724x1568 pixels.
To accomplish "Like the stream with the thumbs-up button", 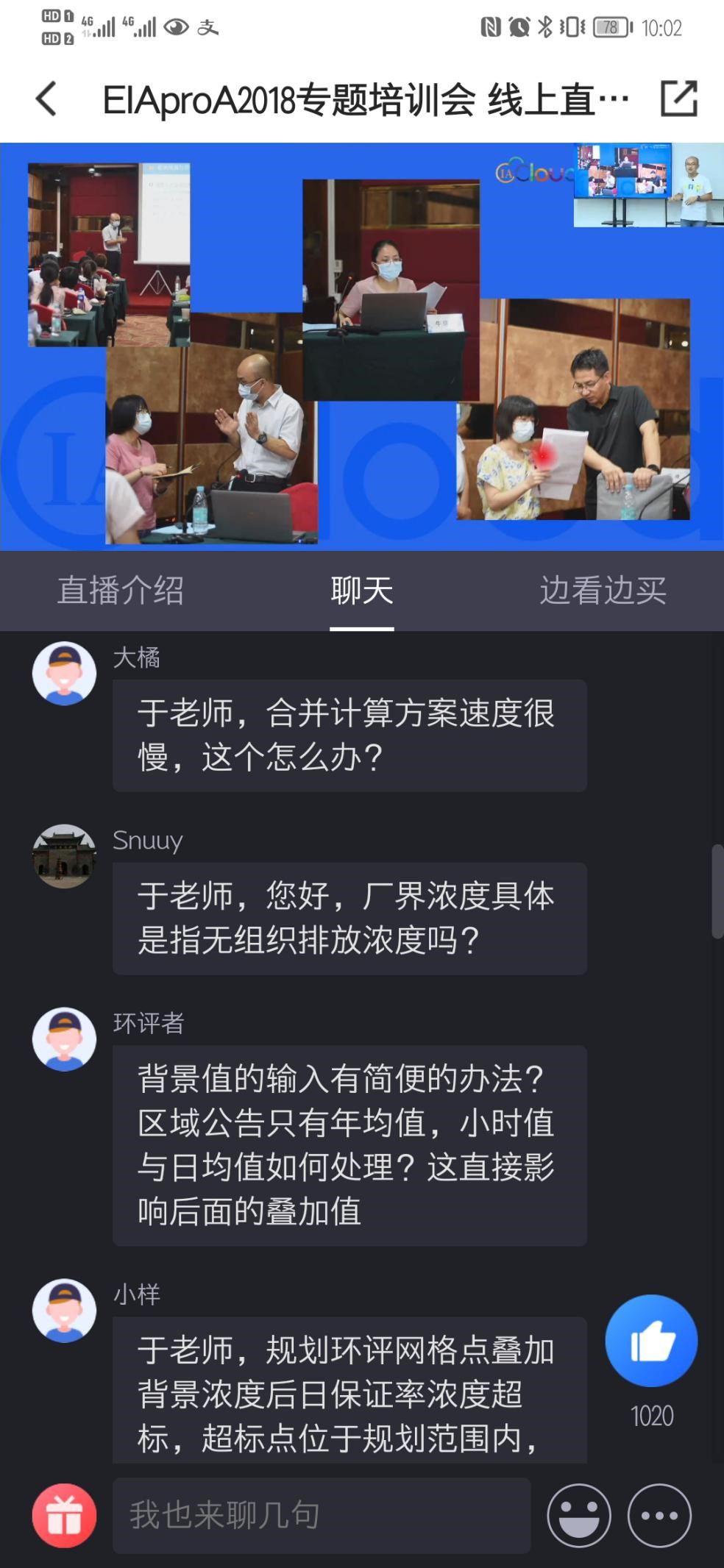I will pos(651,1341).
